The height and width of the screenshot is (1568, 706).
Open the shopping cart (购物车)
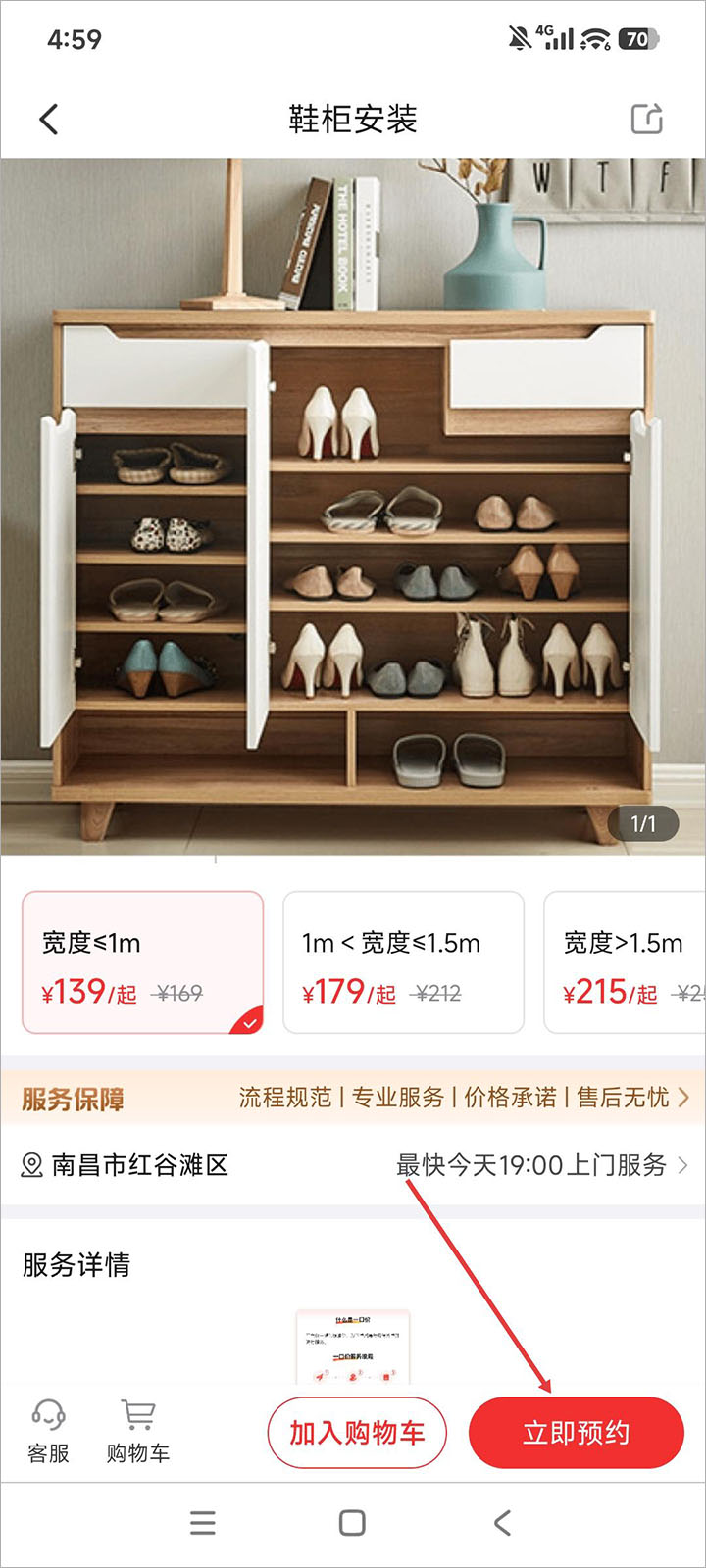pos(137,1431)
